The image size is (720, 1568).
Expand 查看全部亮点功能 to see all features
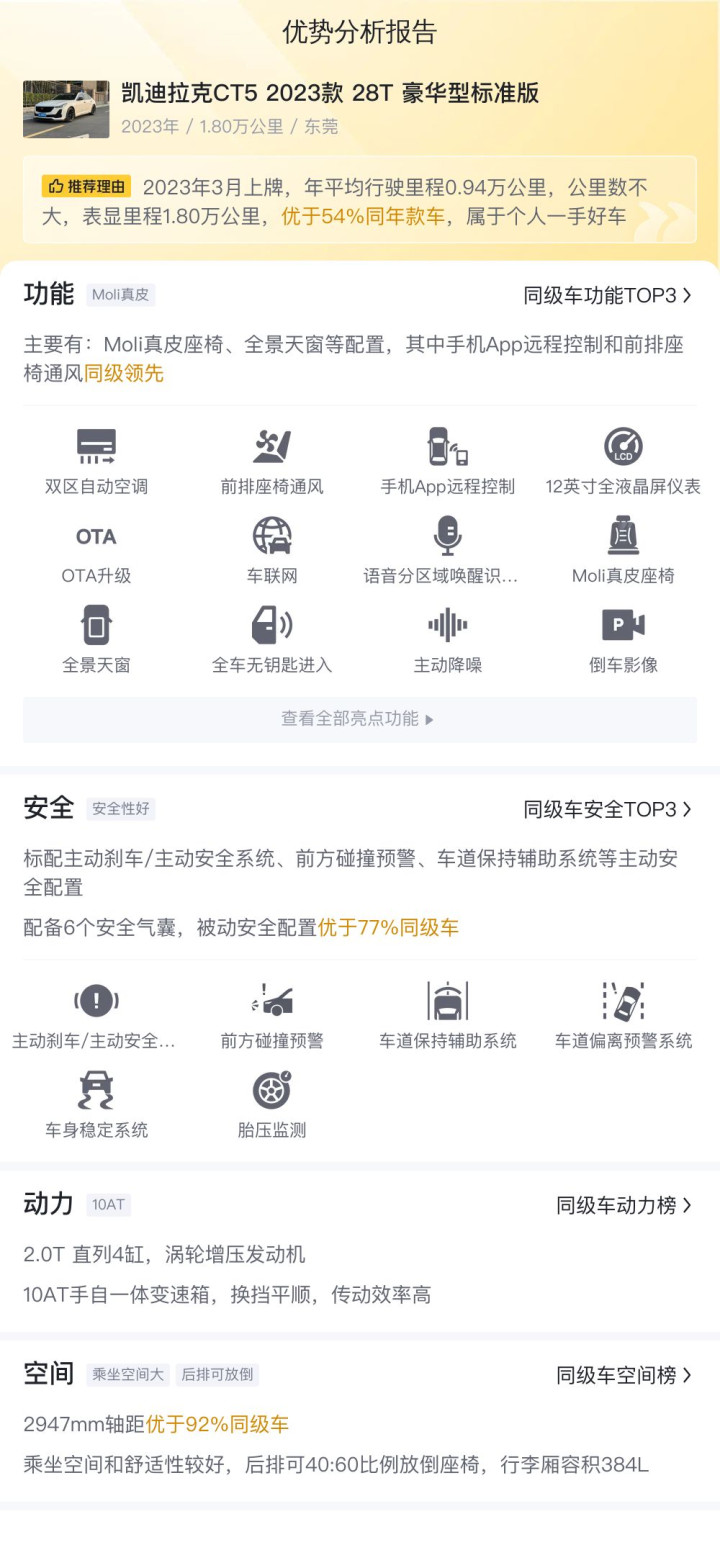coord(360,719)
